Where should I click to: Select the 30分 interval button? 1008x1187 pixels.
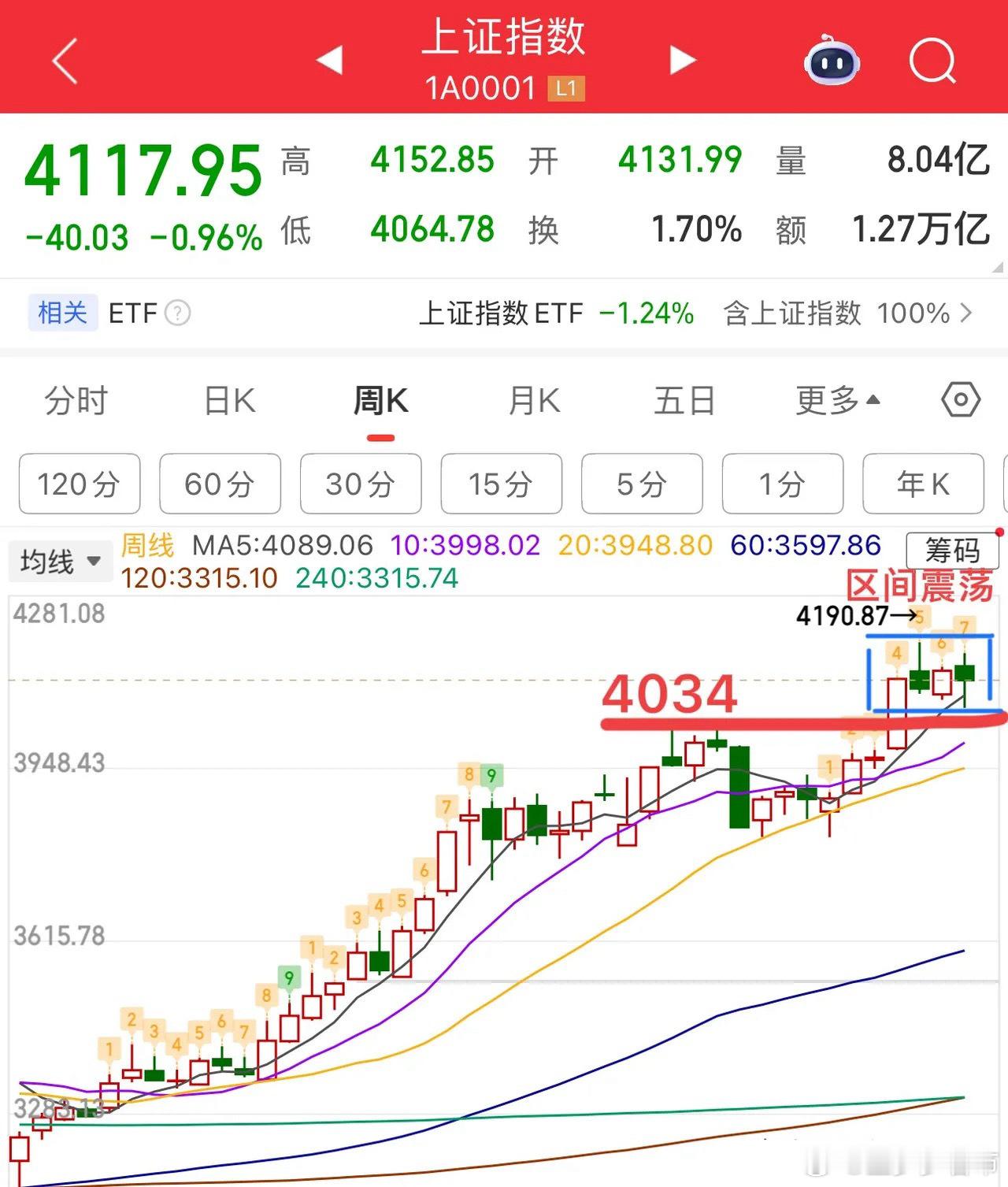(x=361, y=484)
